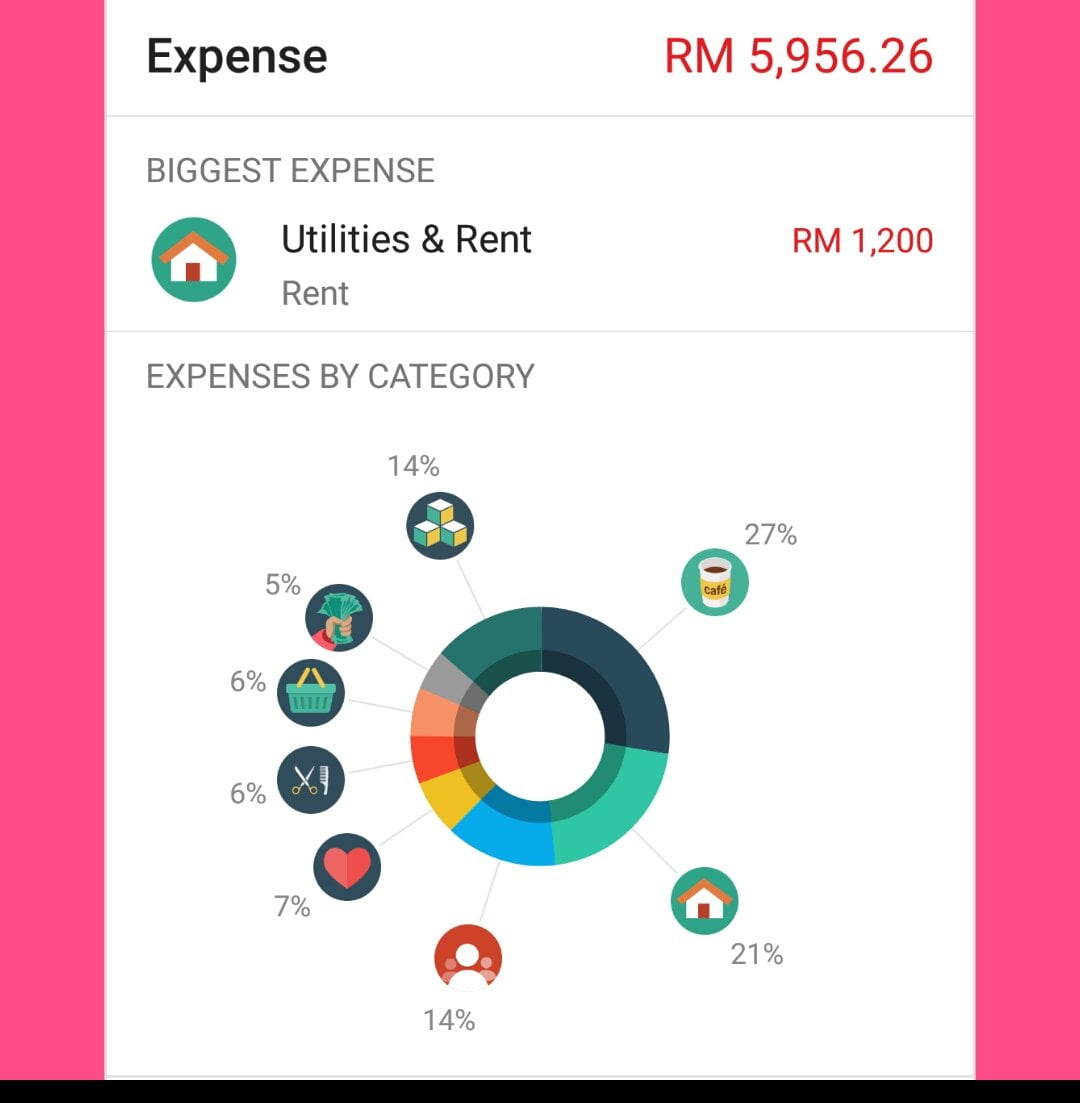
Task: Select the heart category icon at 7%
Action: tap(347, 866)
